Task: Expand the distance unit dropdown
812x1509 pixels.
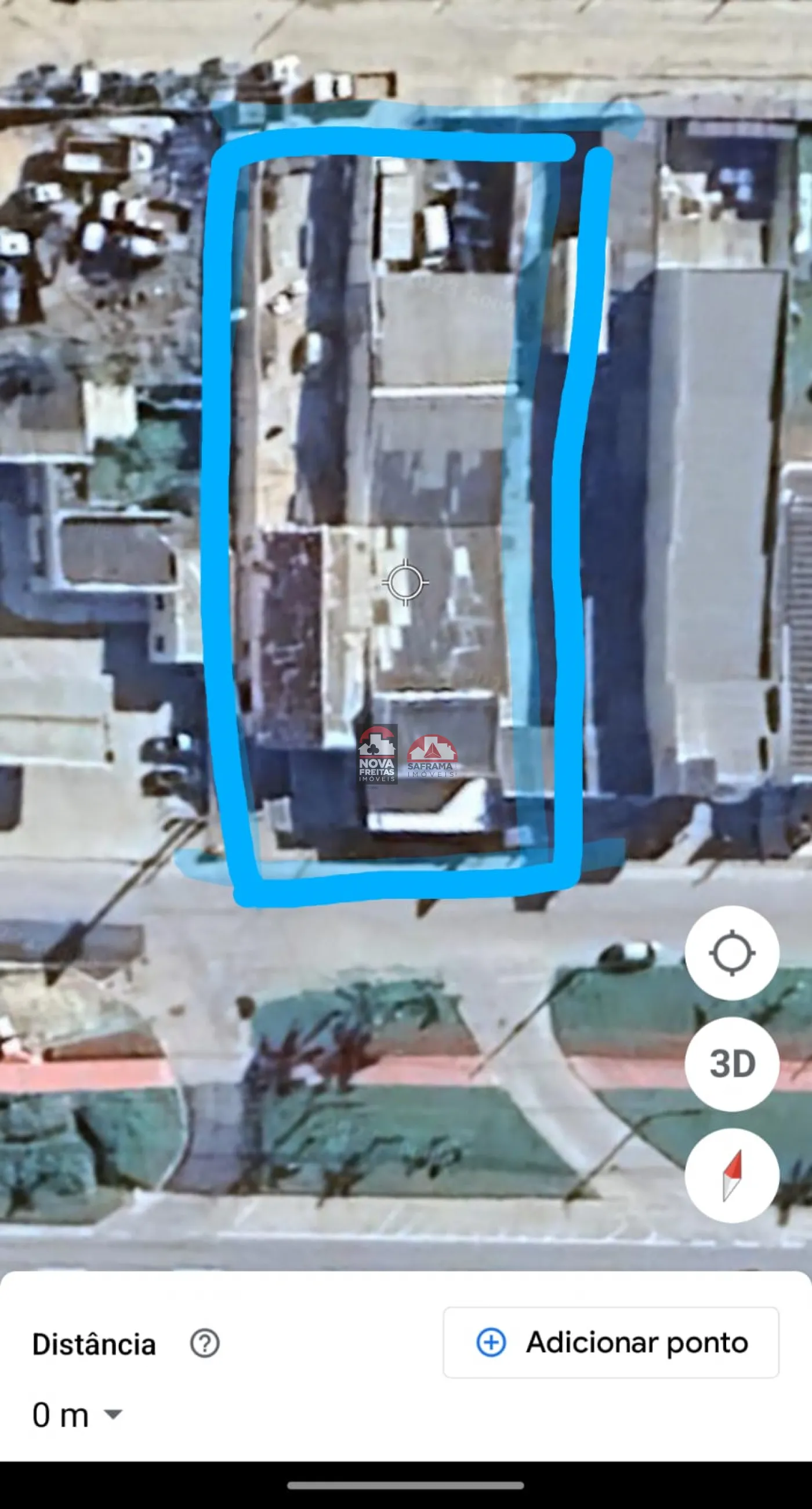Action: click(x=113, y=1414)
